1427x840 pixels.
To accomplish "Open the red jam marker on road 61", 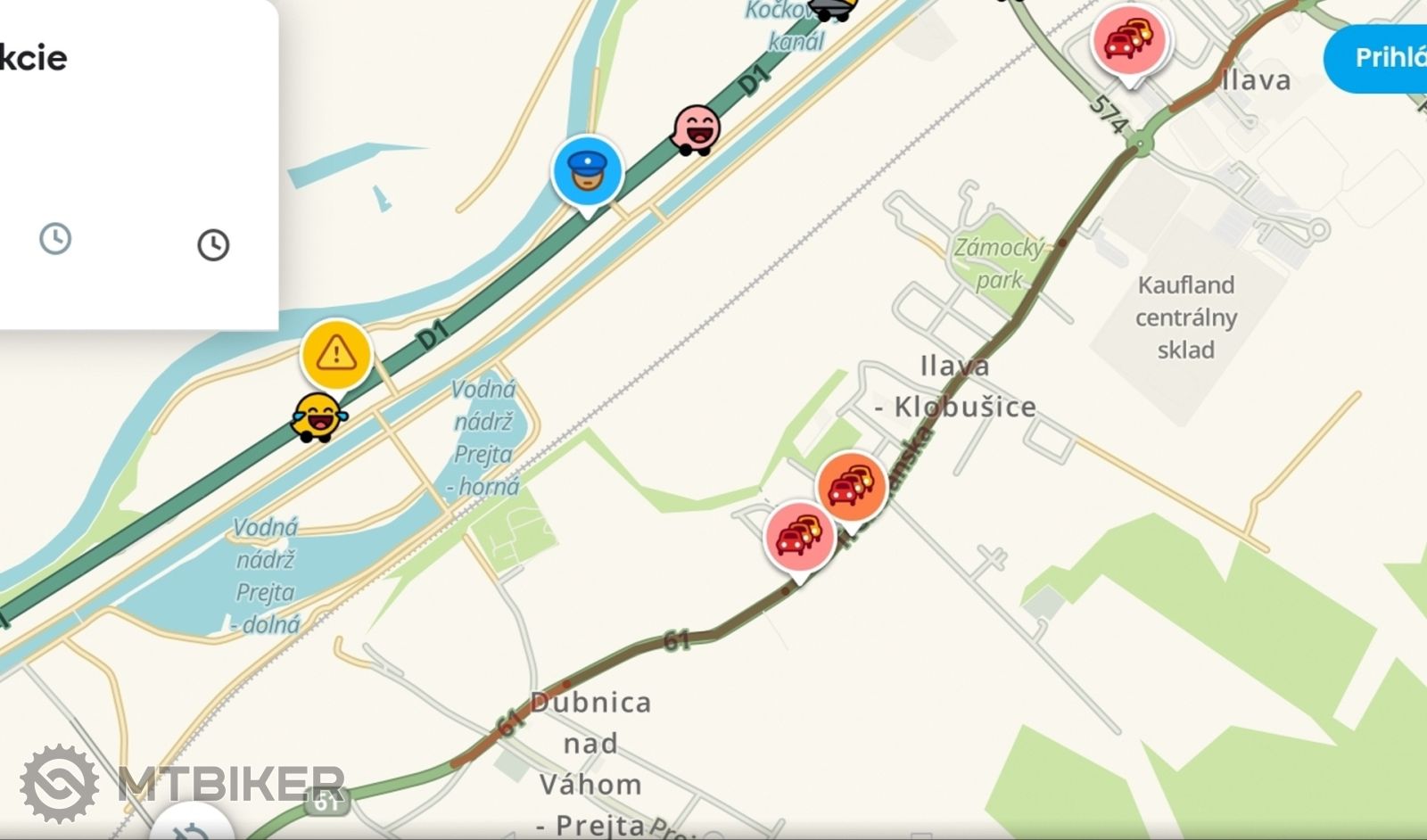I will click(799, 537).
